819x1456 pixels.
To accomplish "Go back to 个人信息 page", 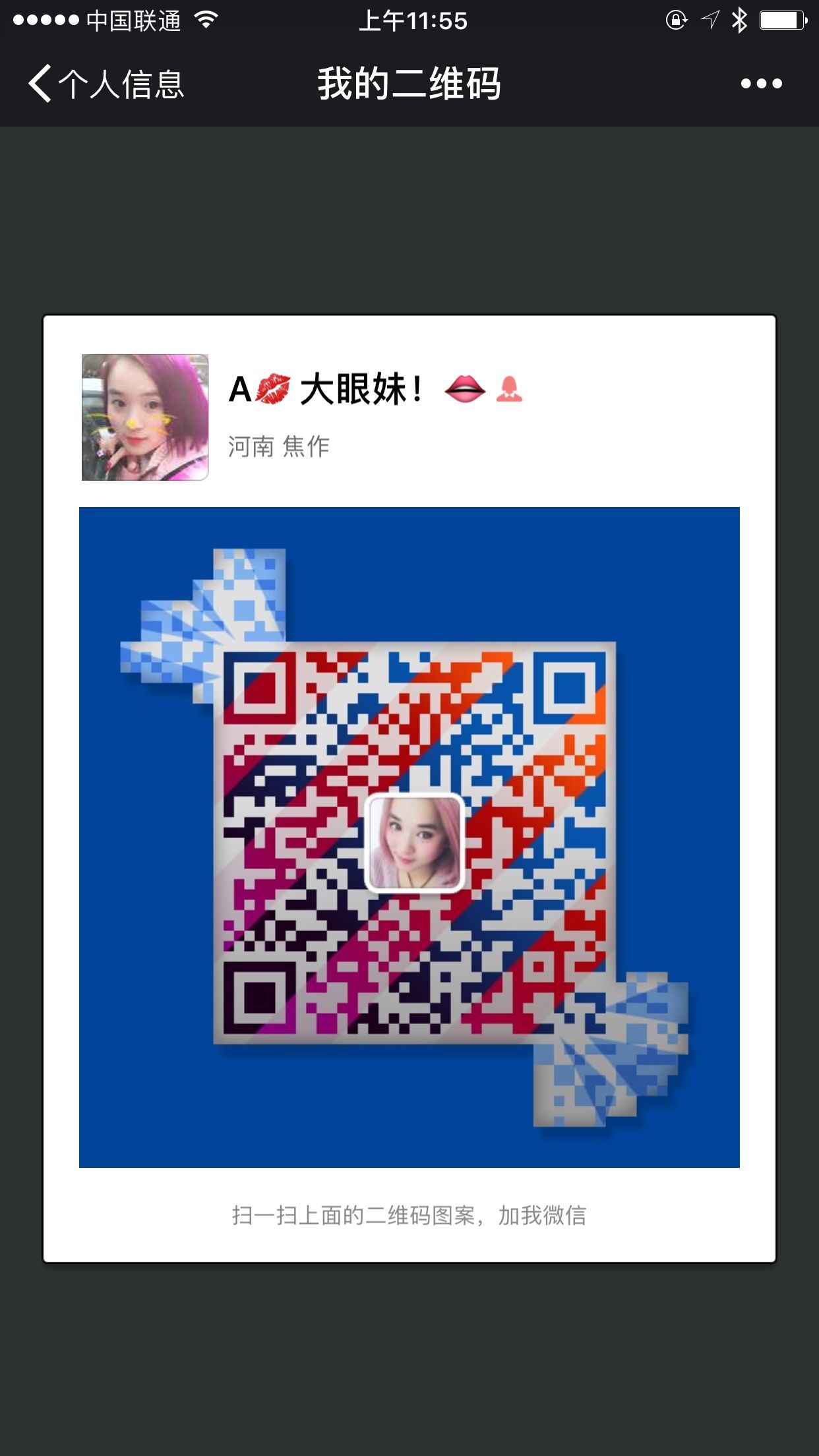I will coord(106,84).
